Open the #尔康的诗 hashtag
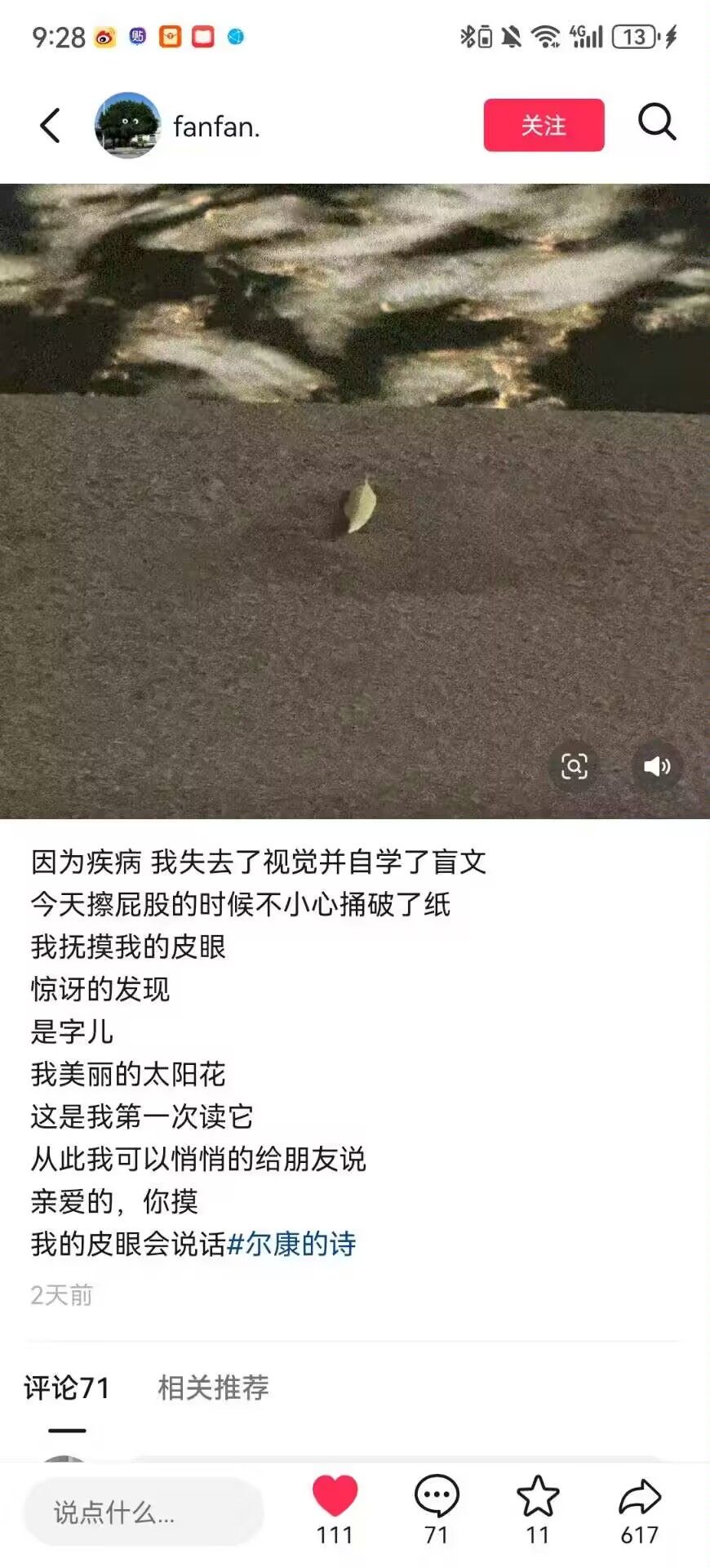Viewport: 710px width, 1568px height. tap(291, 1244)
